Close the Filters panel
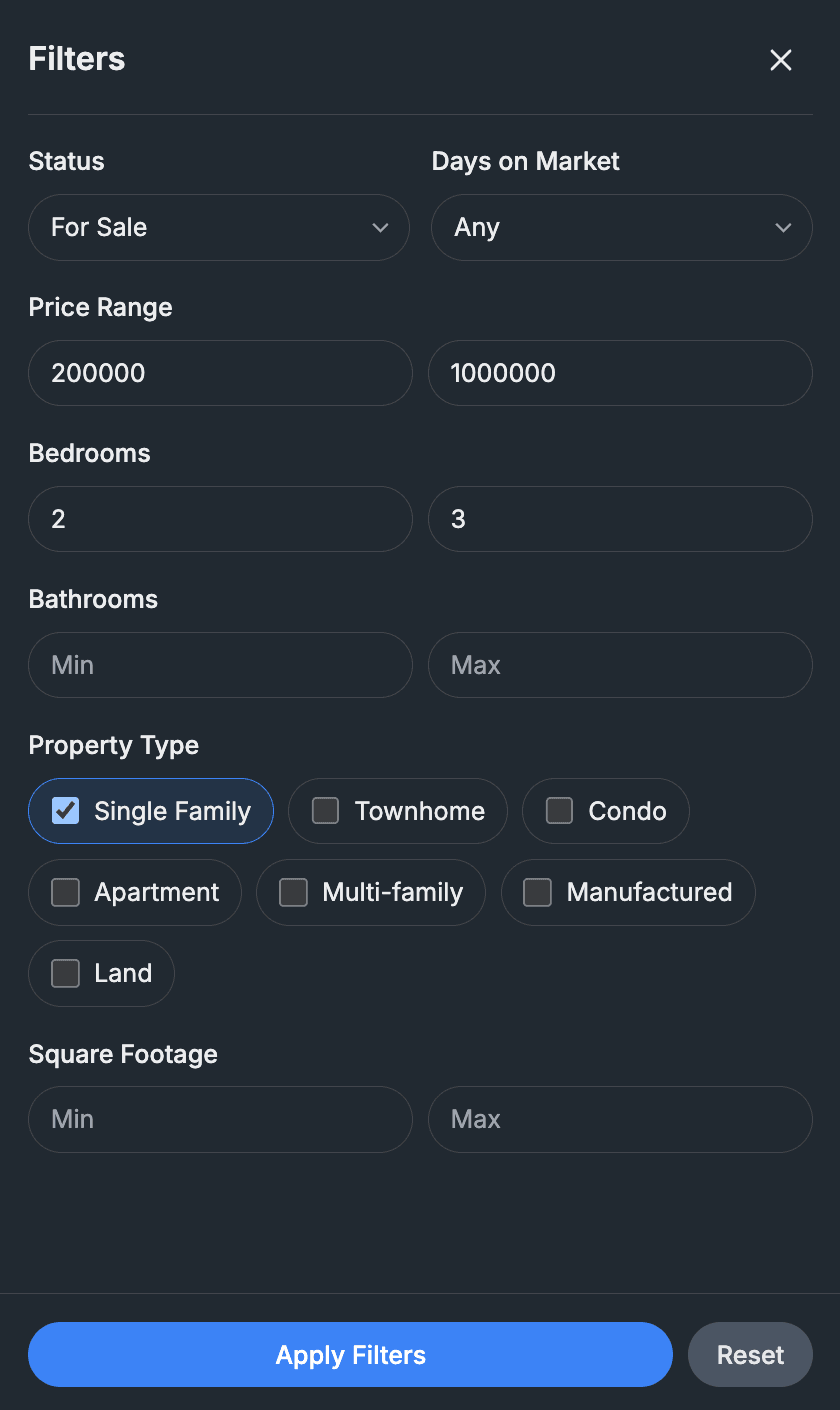Screen dimensions: 840x1410 781,60
